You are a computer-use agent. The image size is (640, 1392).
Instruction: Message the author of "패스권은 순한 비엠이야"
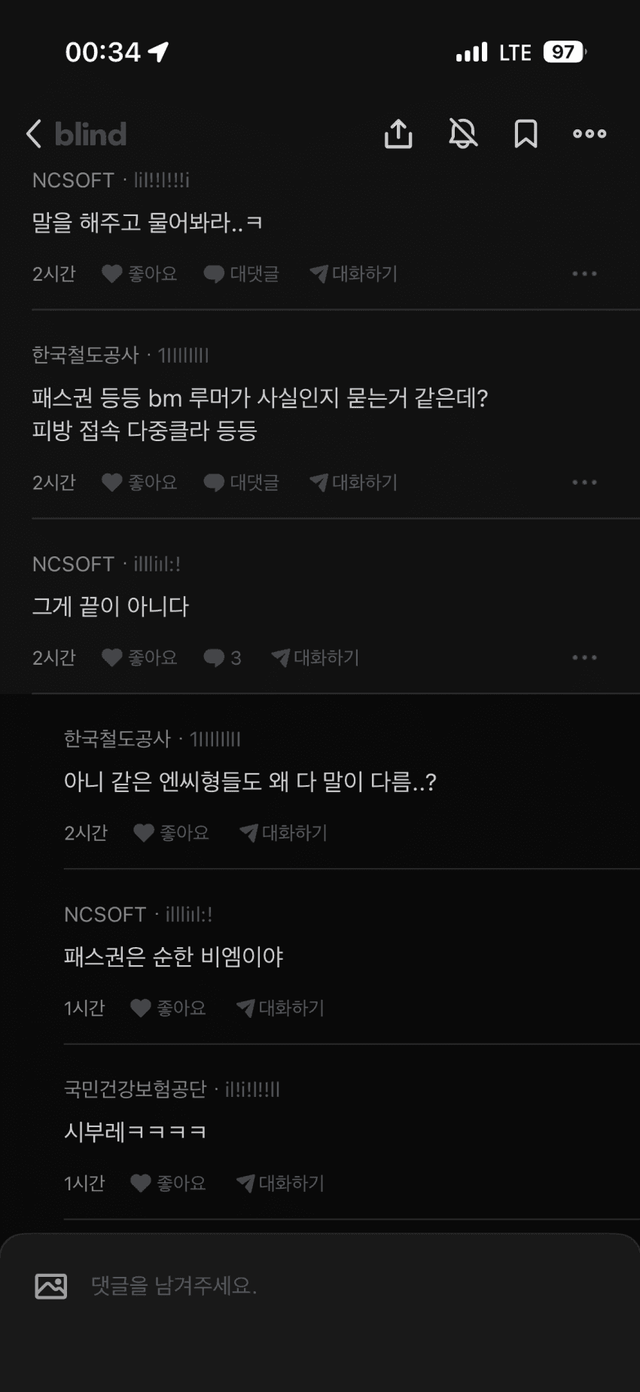(x=280, y=1008)
